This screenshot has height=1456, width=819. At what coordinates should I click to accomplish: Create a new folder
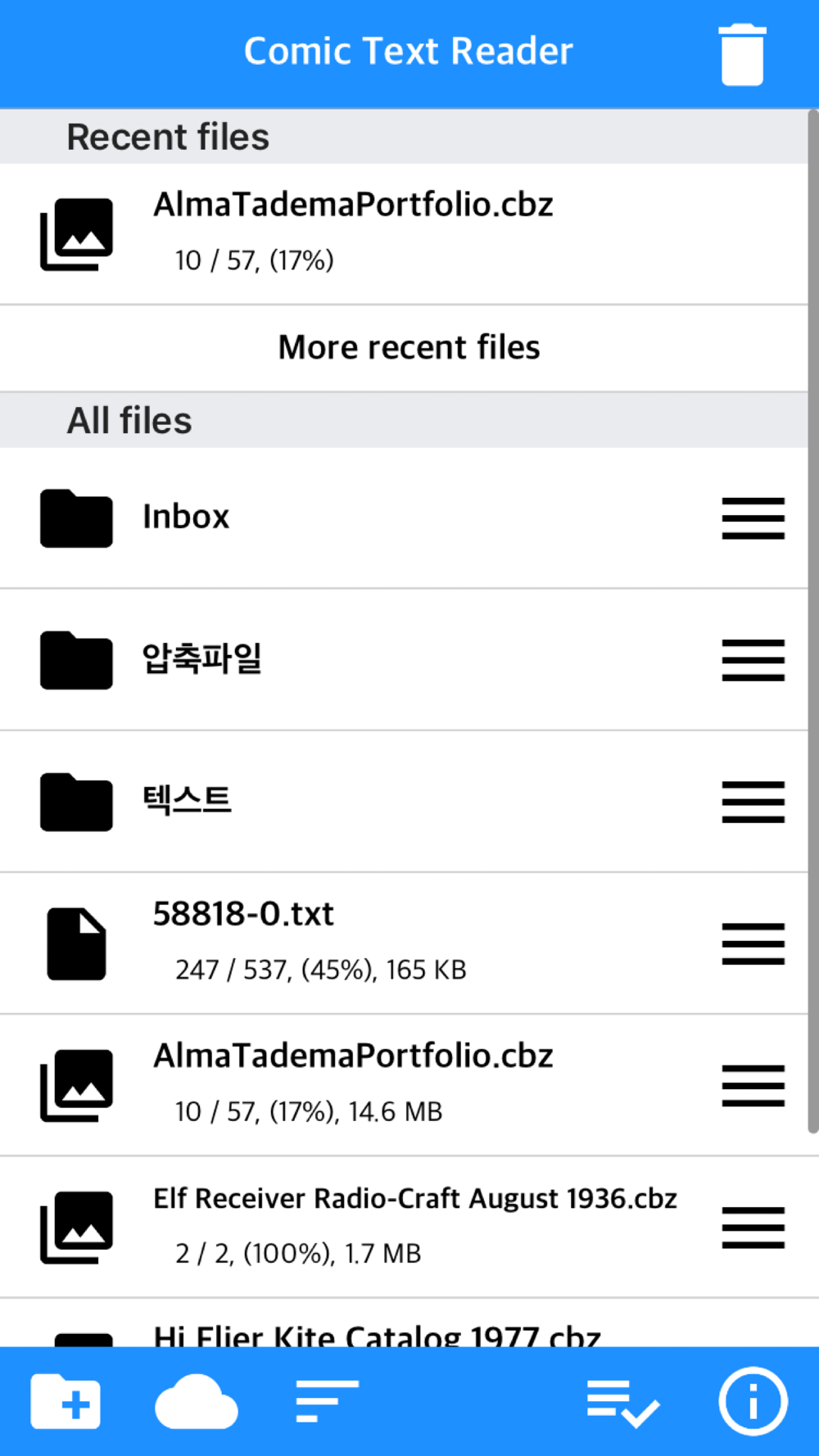66,1402
